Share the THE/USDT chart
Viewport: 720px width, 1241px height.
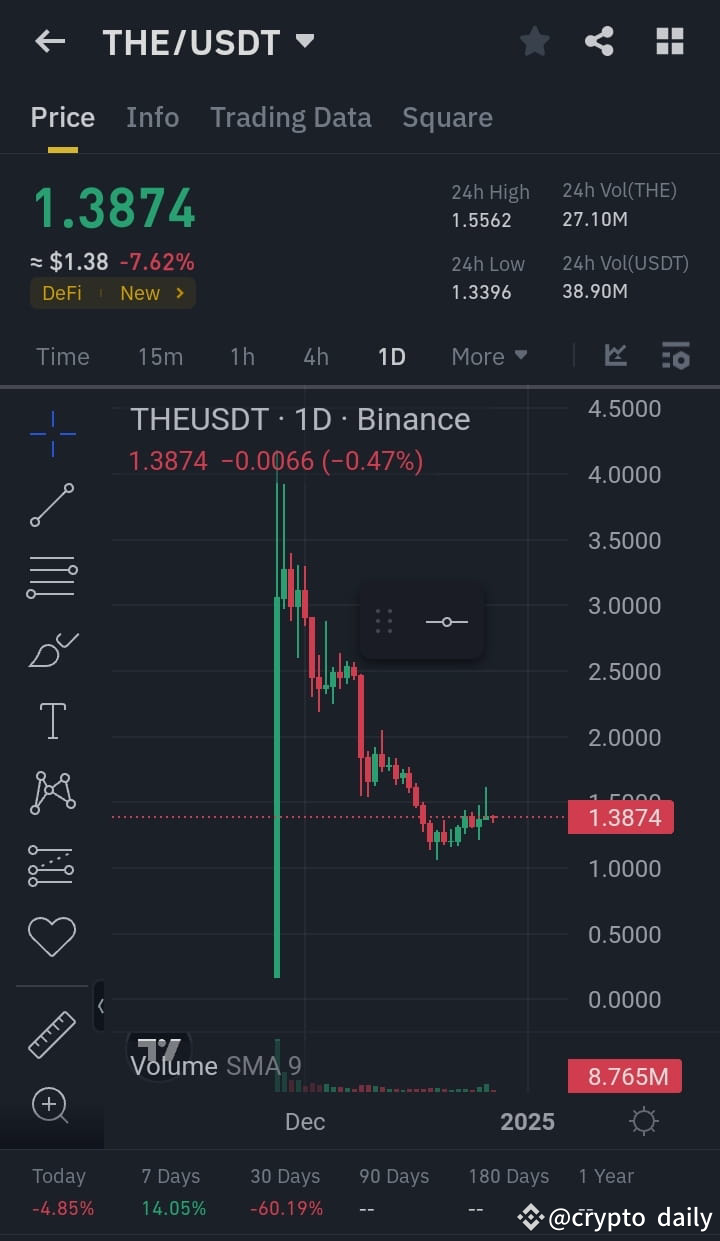pos(599,41)
